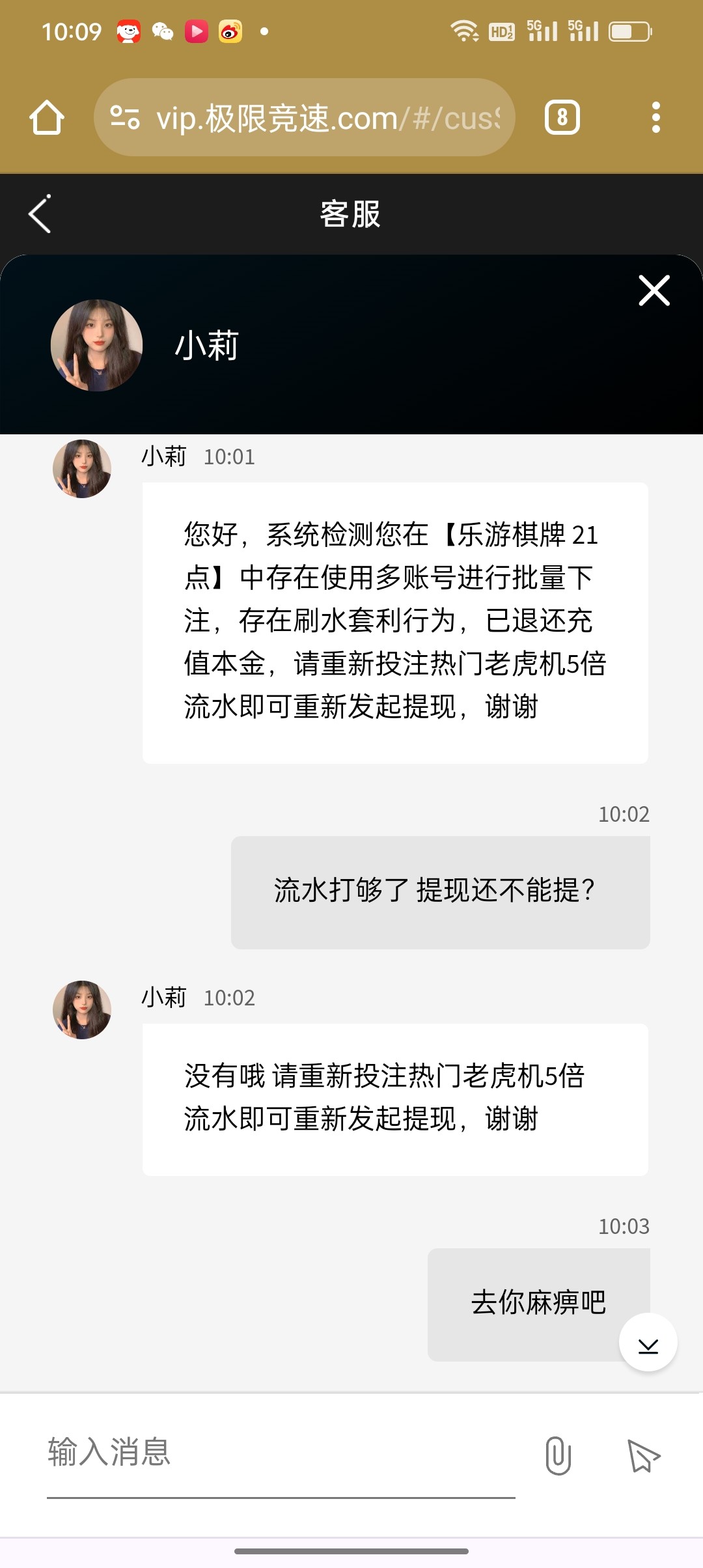
Task: Open the browser home page
Action: pyautogui.click(x=47, y=118)
